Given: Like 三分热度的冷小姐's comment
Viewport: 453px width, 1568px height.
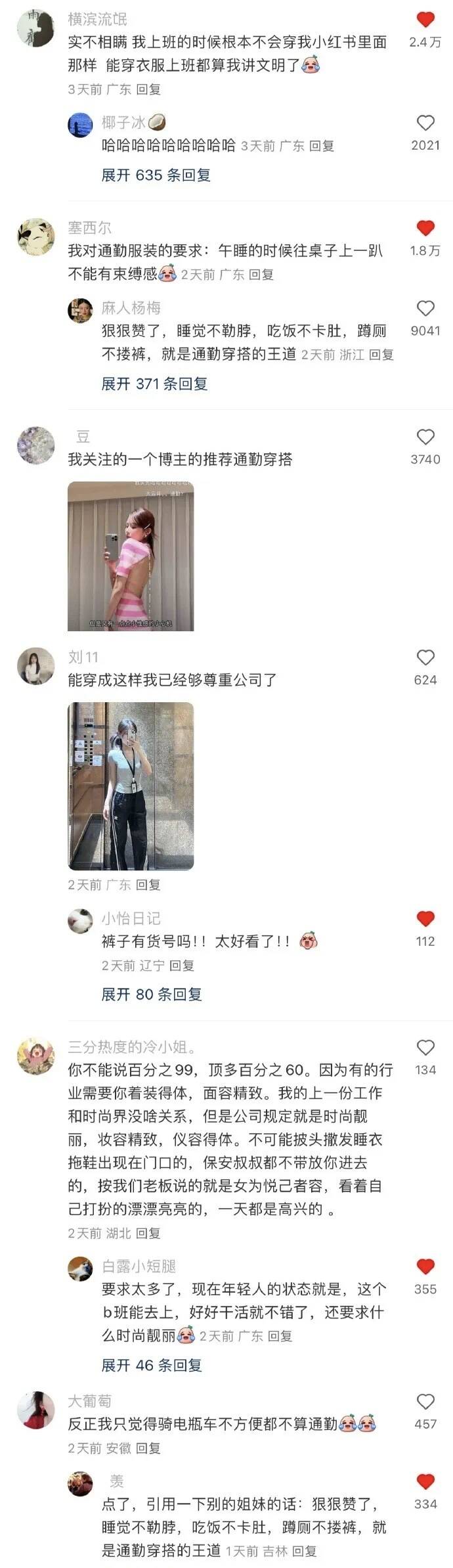Looking at the screenshot, I should (425, 1048).
